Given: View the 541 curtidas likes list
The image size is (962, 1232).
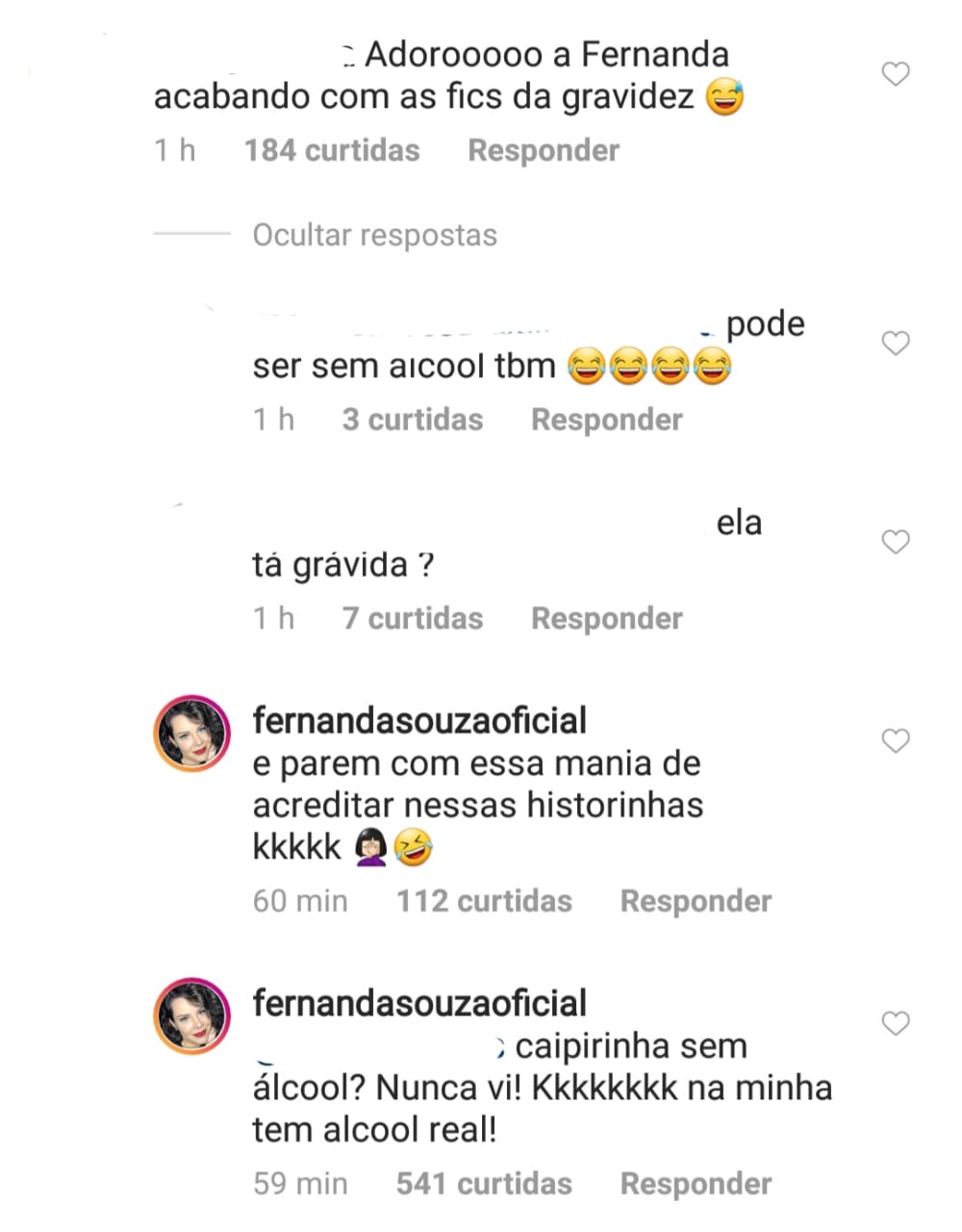Looking at the screenshot, I should click(484, 1184).
